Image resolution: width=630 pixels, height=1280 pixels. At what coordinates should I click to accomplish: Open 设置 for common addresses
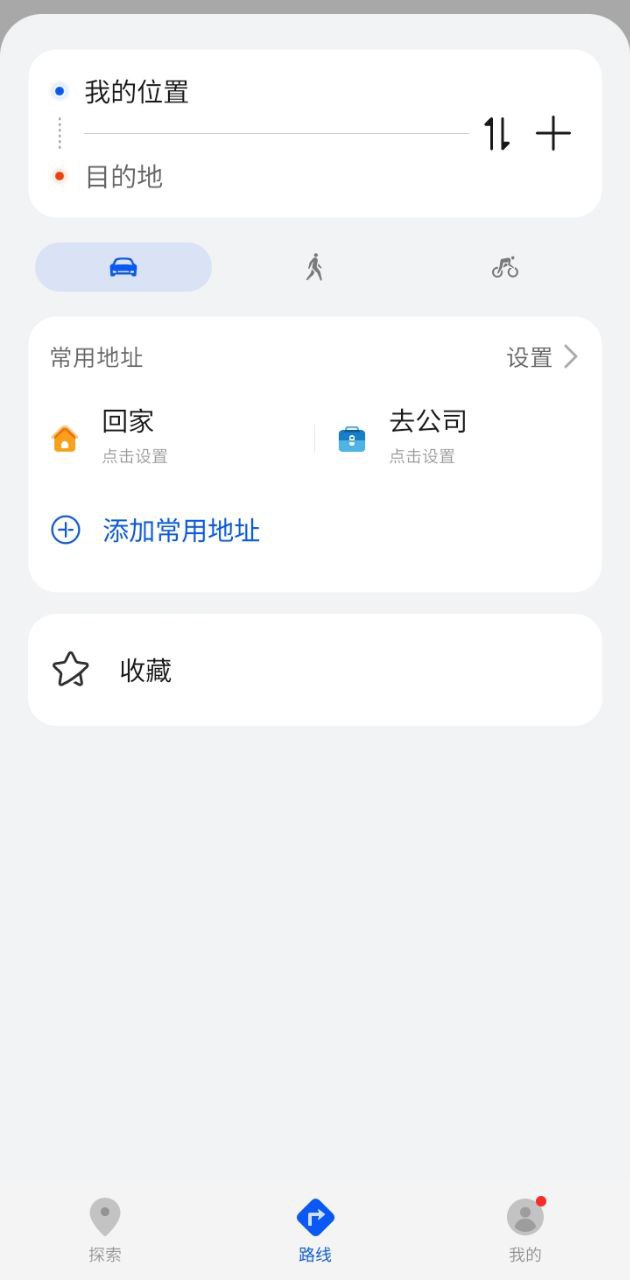coord(542,357)
